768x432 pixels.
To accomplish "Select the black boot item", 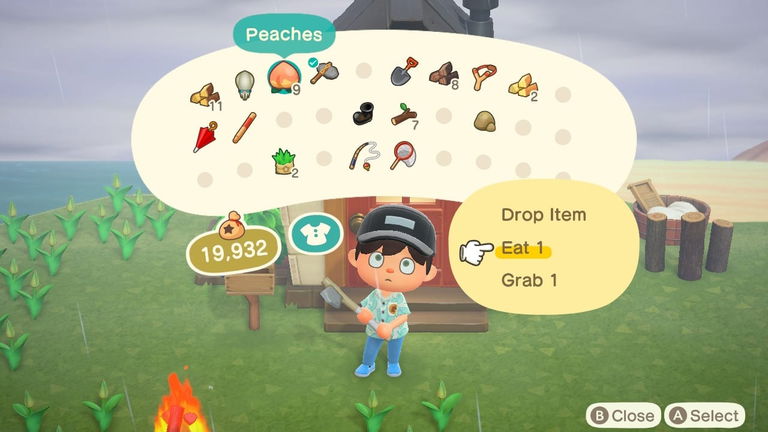I will pos(364,116).
